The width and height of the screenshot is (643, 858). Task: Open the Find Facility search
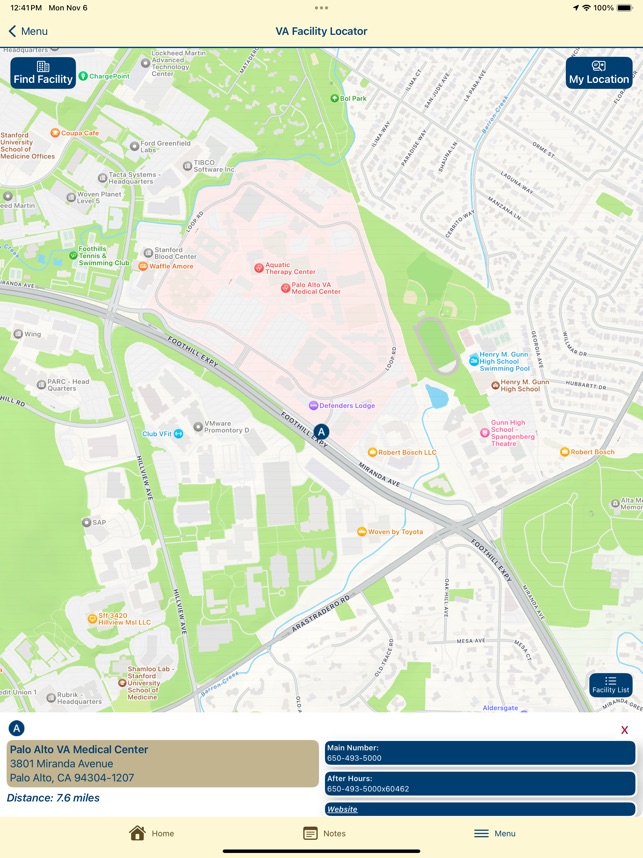coord(43,73)
